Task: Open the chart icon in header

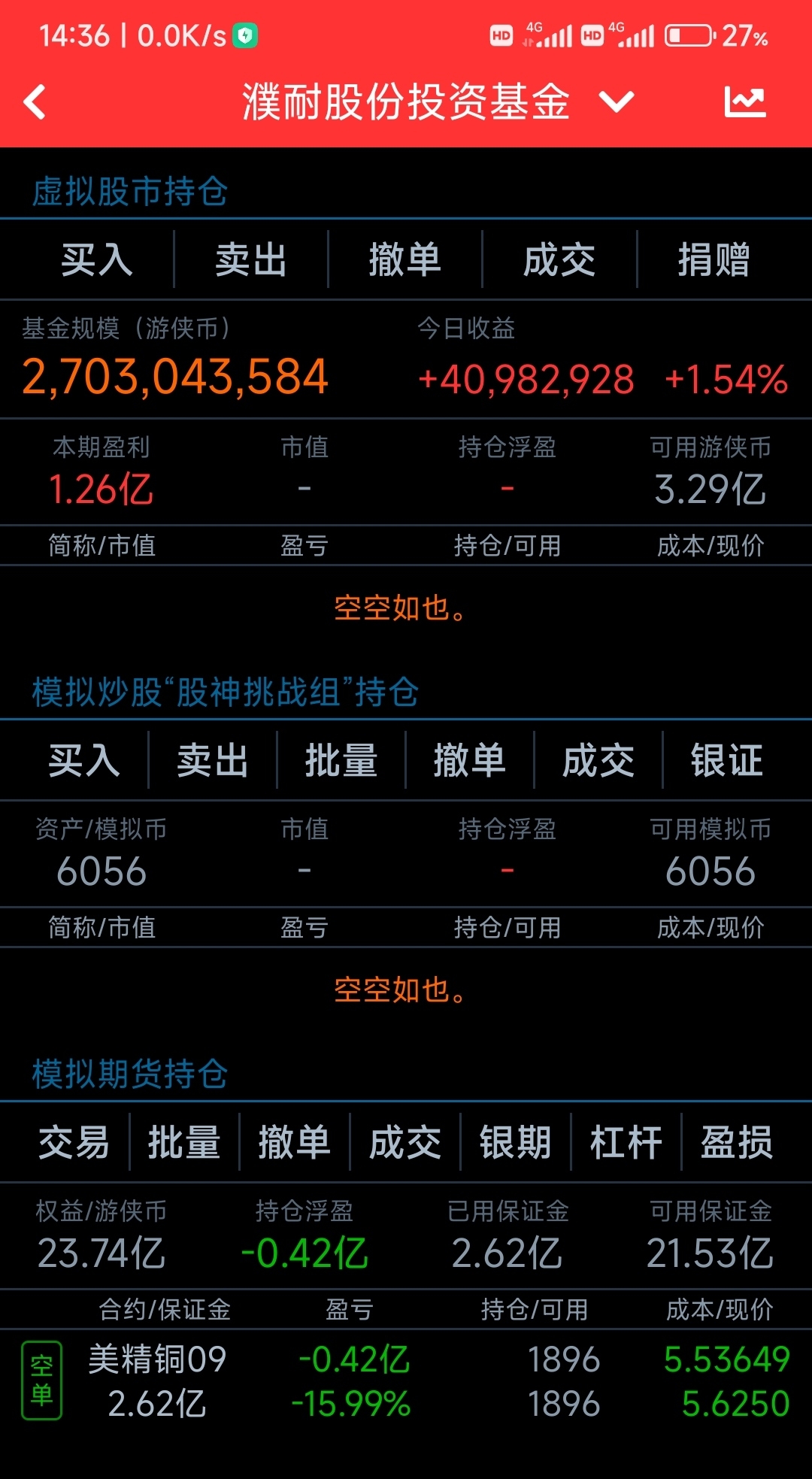Action: 744,102
